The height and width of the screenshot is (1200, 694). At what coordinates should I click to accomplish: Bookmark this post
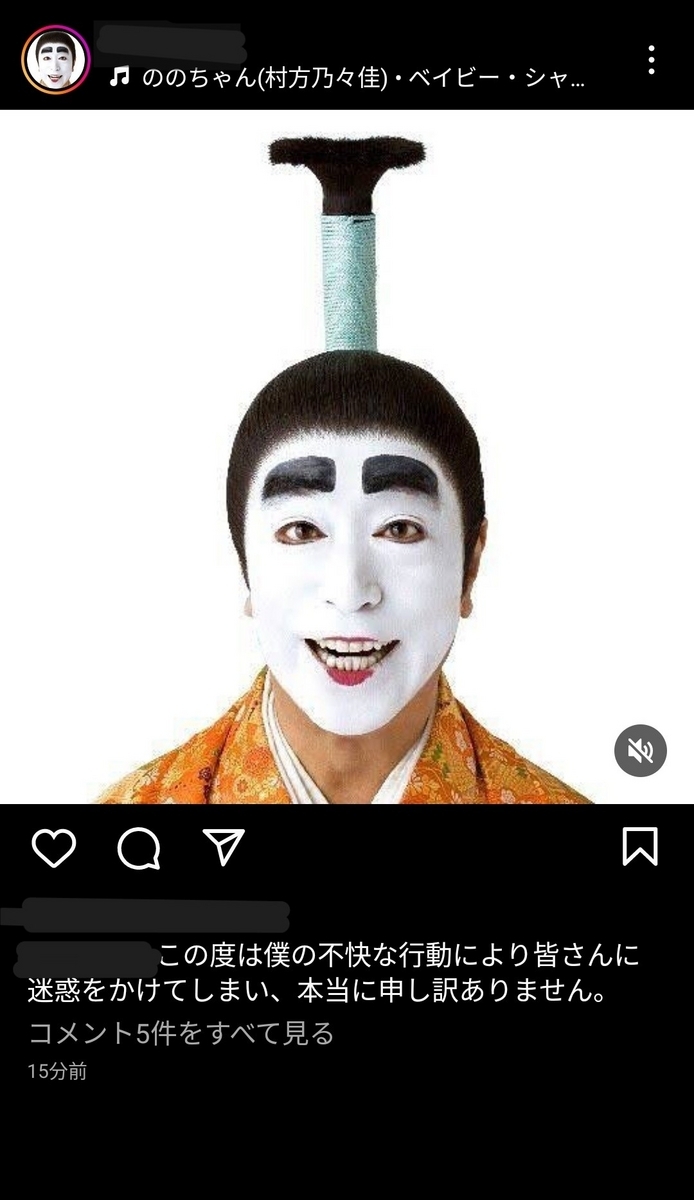click(x=640, y=846)
